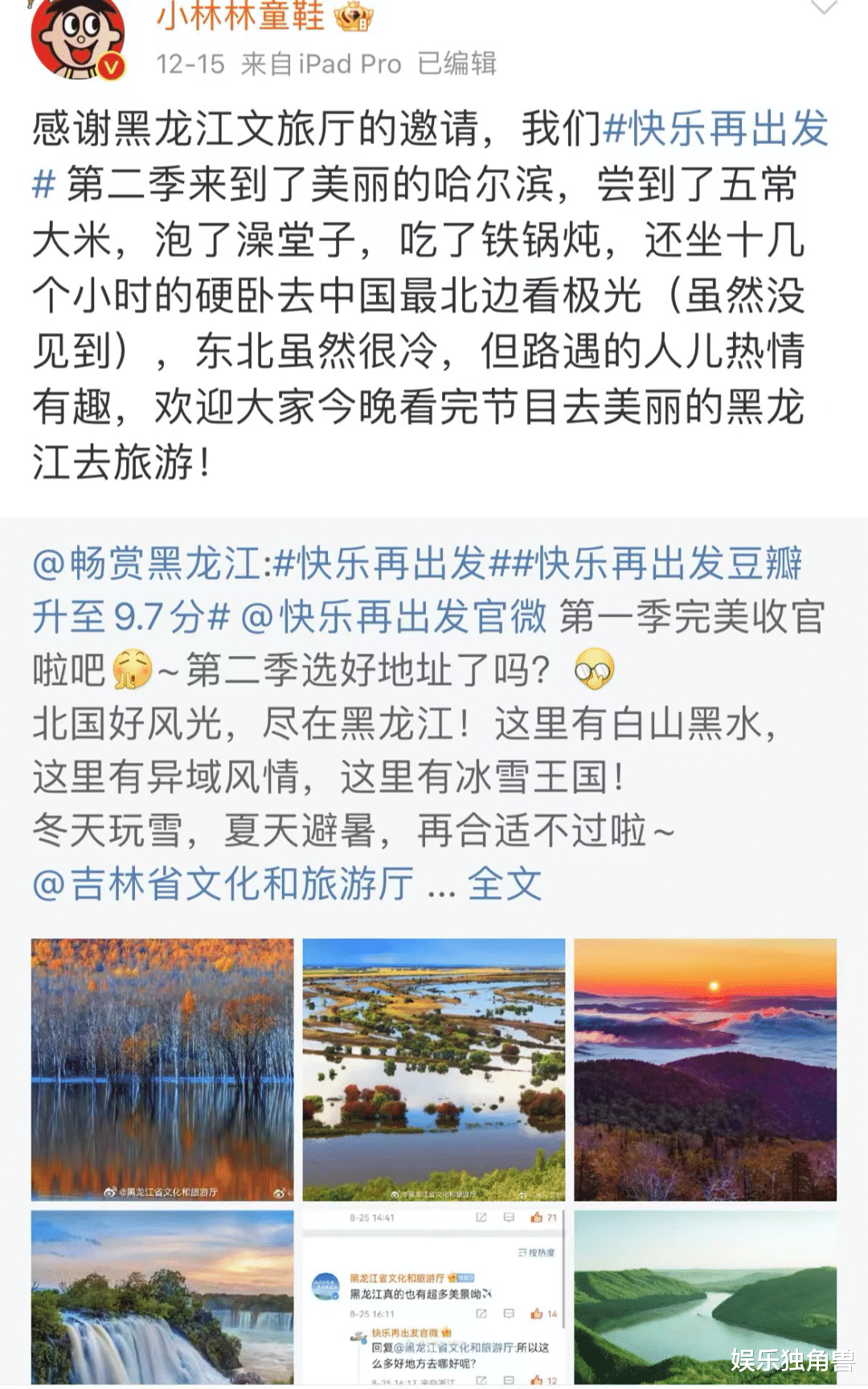Tap the share icon on the 8-25 16:11 comment row
This screenshot has height=1389, width=868.
coord(482,1313)
